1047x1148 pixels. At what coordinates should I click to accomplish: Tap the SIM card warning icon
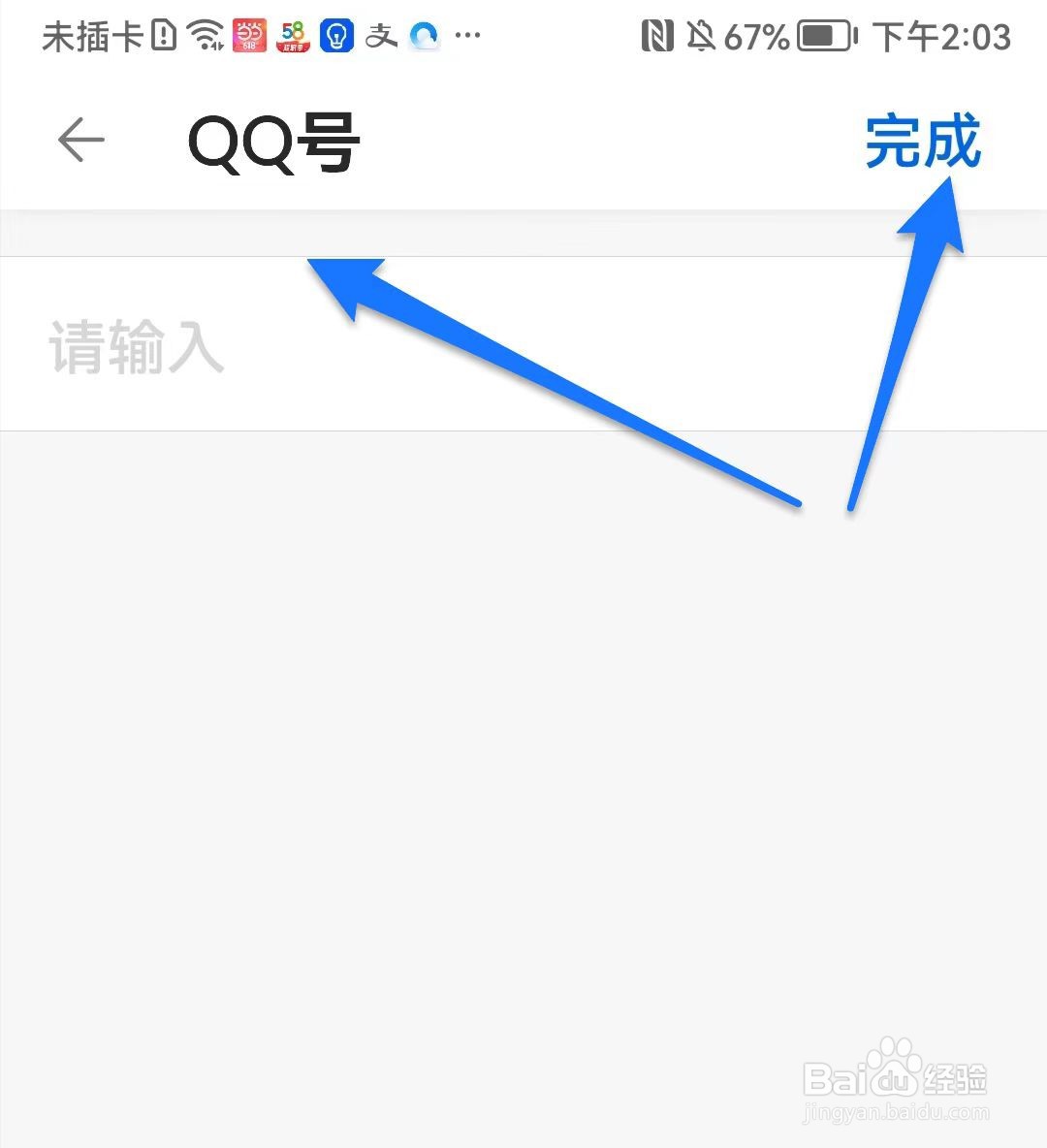coord(163,32)
